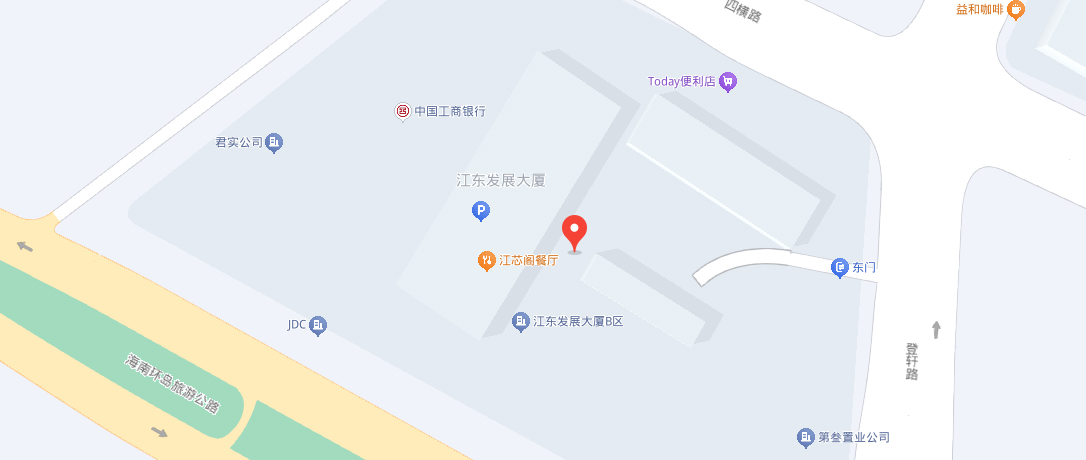Tap the red location pin
Image resolution: width=1086 pixels, height=460 pixels.
pyautogui.click(x=574, y=231)
